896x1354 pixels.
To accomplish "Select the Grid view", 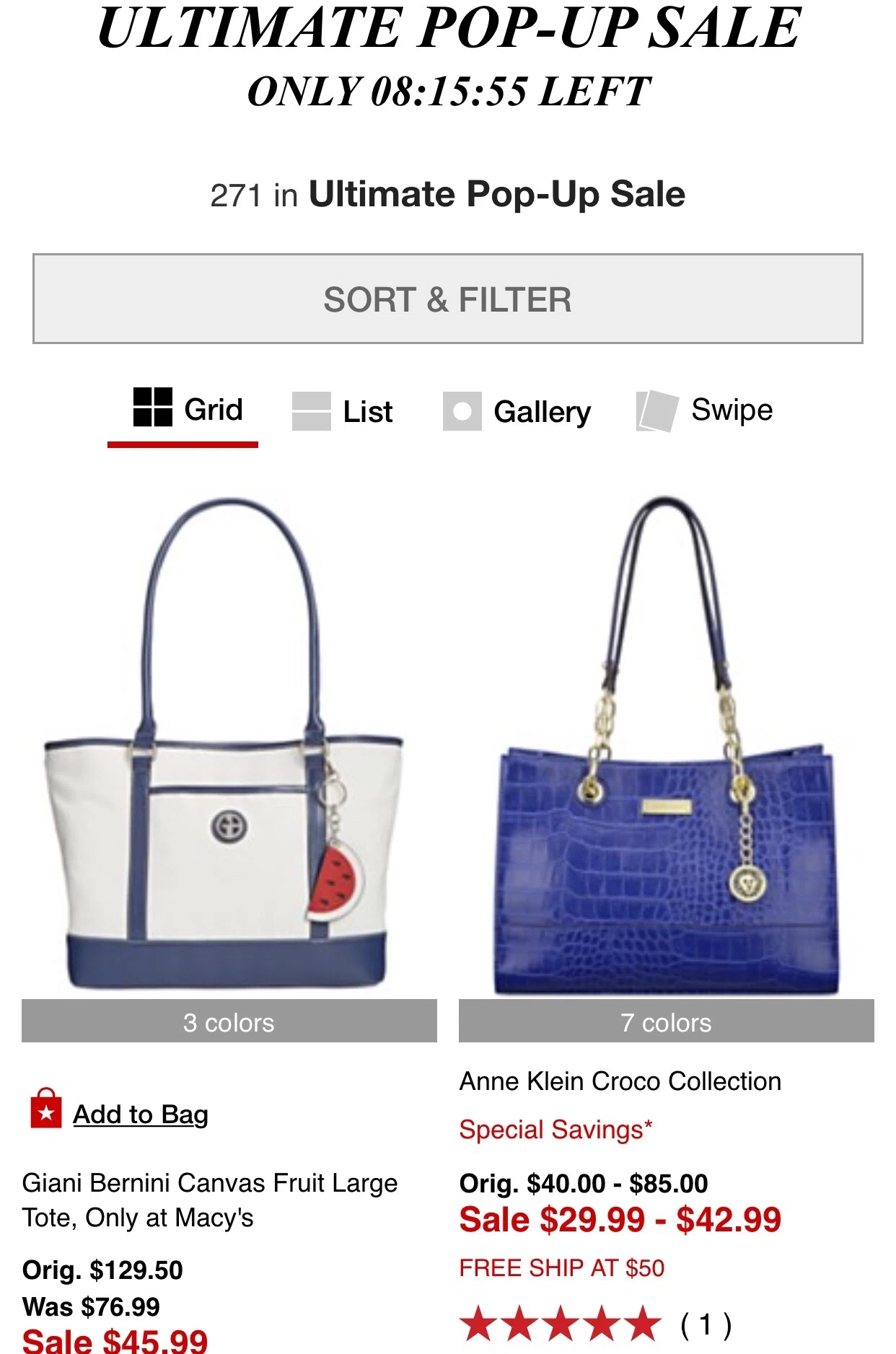I will tap(188, 410).
